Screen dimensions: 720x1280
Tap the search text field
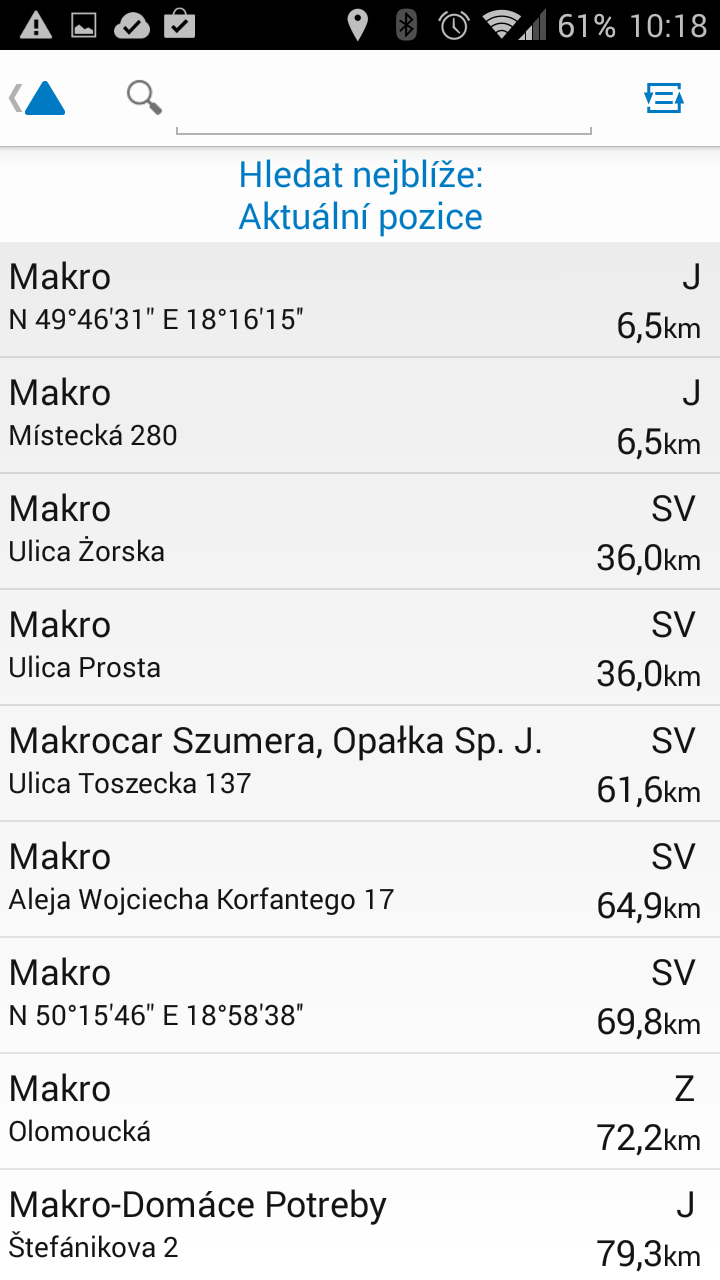click(x=384, y=100)
